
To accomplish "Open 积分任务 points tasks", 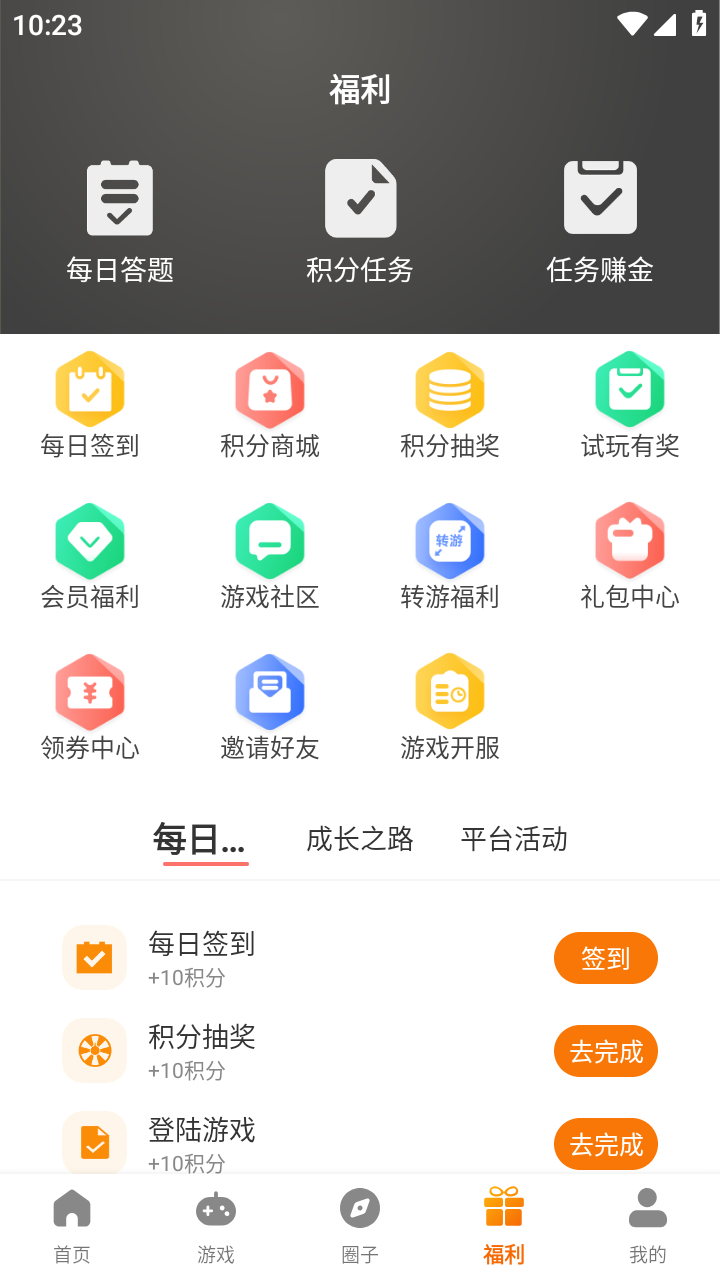I will point(360,222).
